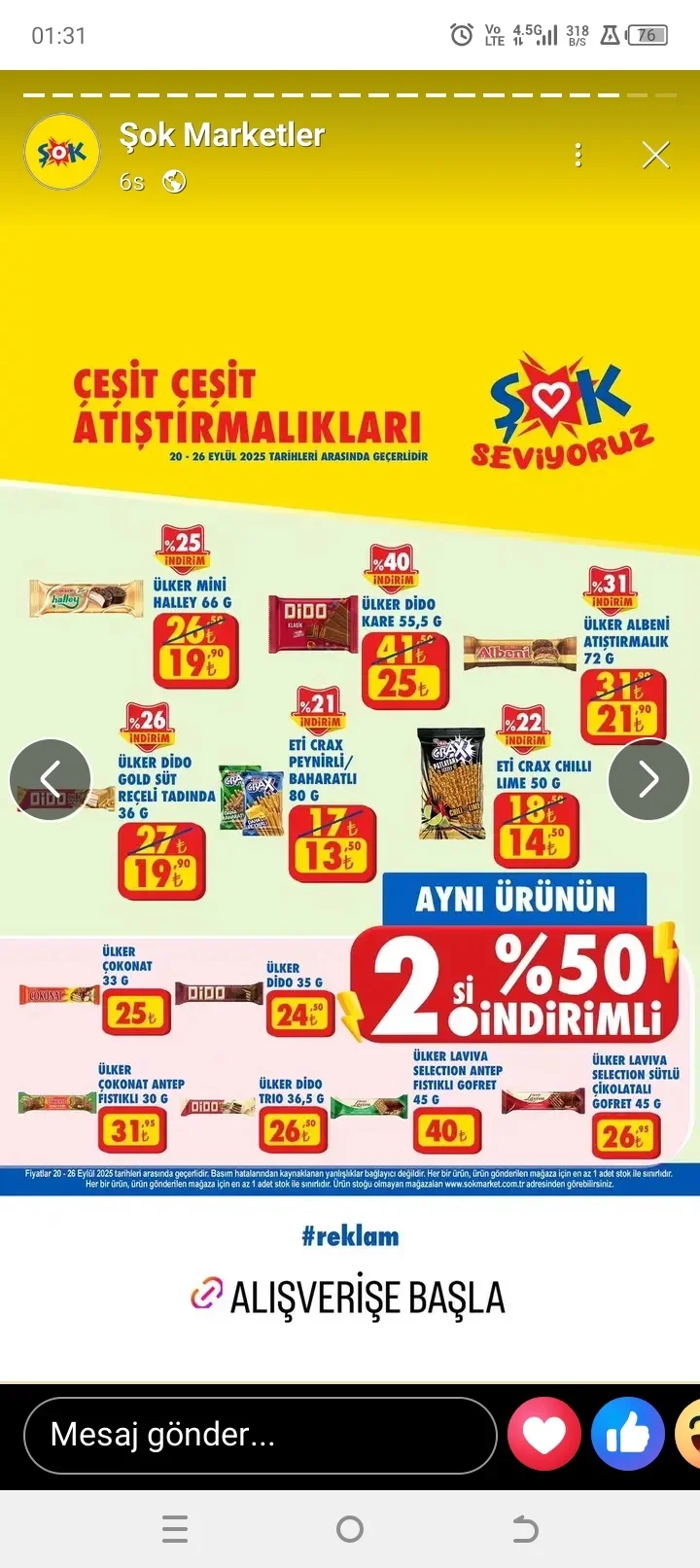
Task: React with the thumbs up like
Action: coord(628,1435)
